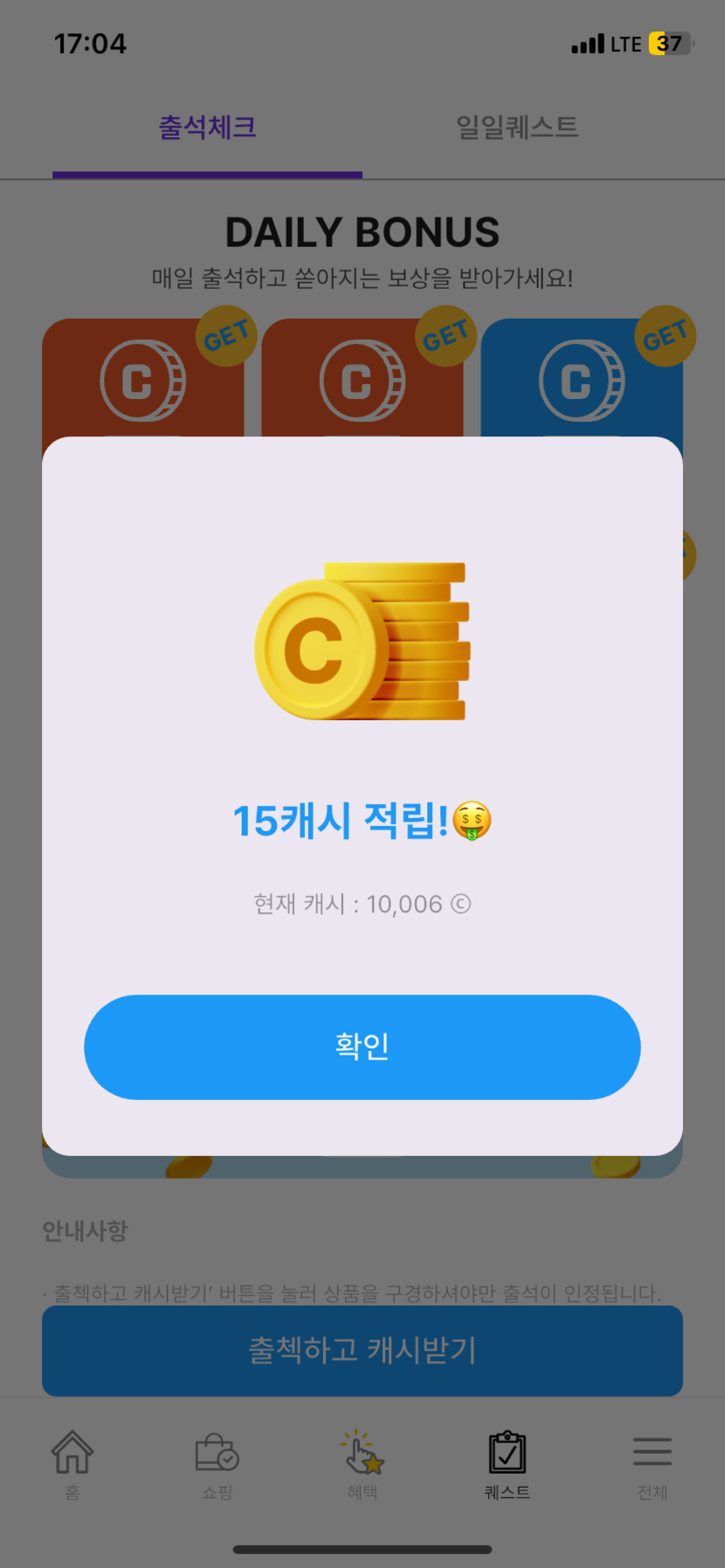Open the 쇼핑 tab
Viewport: 725px width, 1568px height.
[217, 1465]
